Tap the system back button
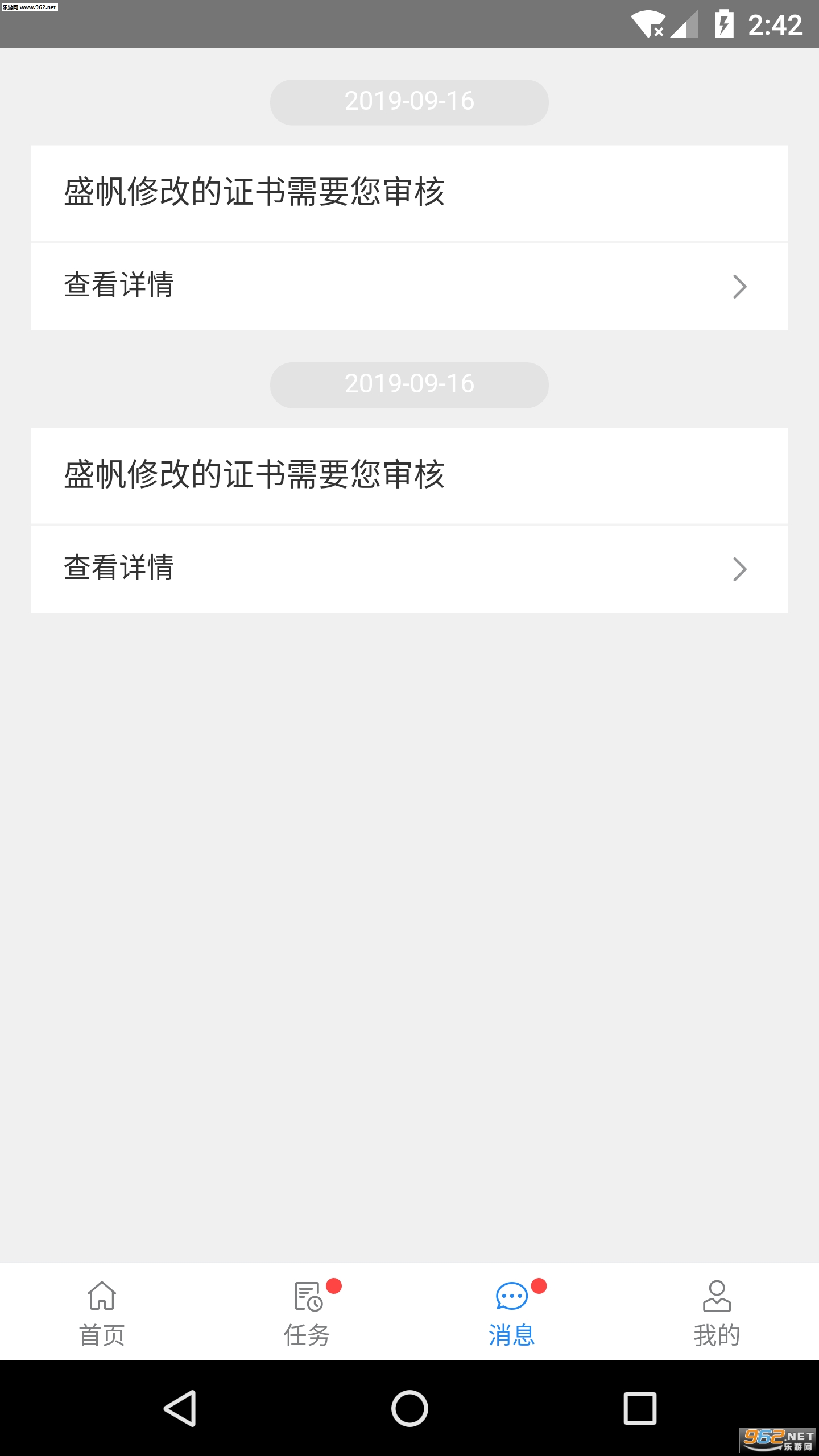Screen dimensions: 819x1456 click(x=181, y=1408)
